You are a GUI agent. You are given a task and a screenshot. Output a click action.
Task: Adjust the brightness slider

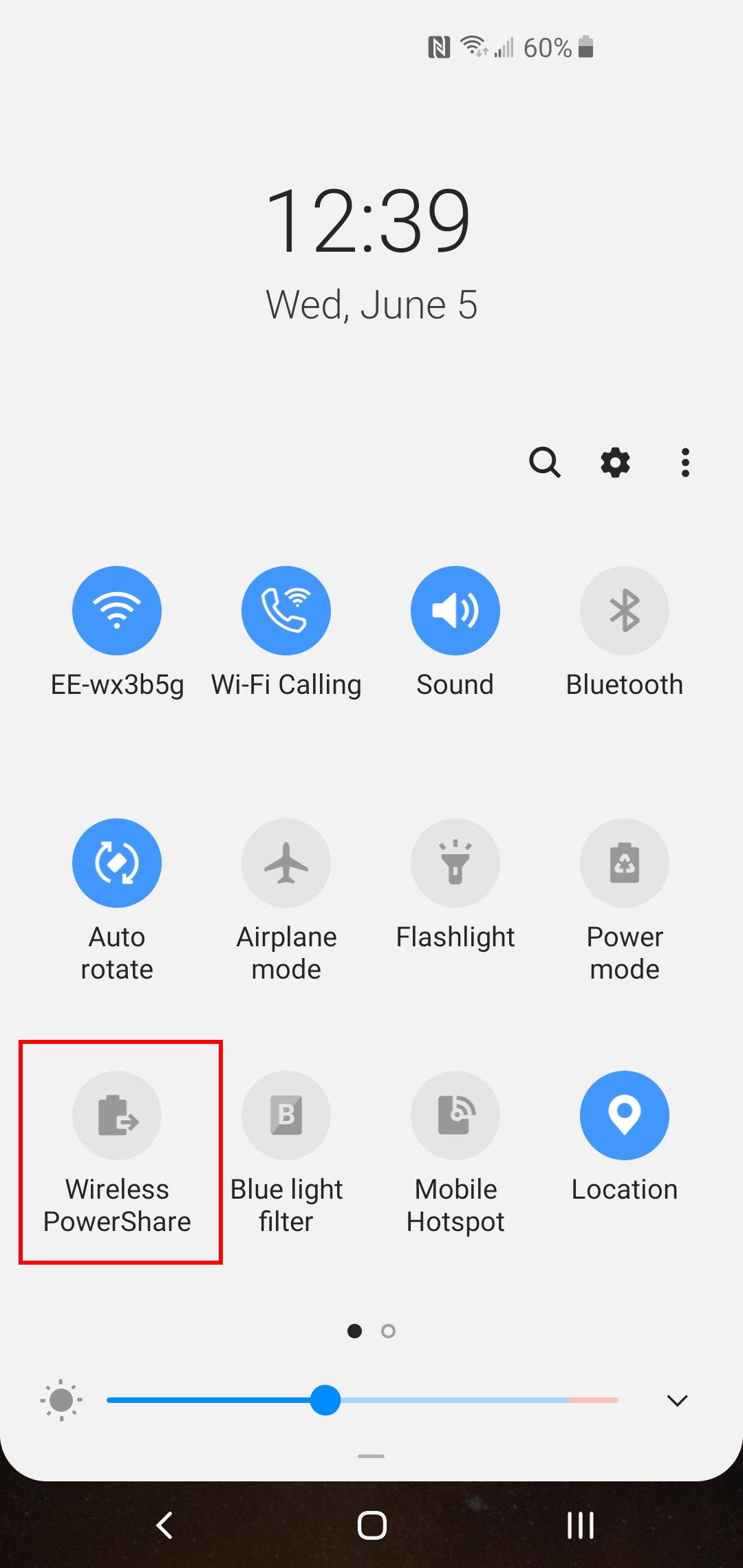click(x=326, y=1402)
